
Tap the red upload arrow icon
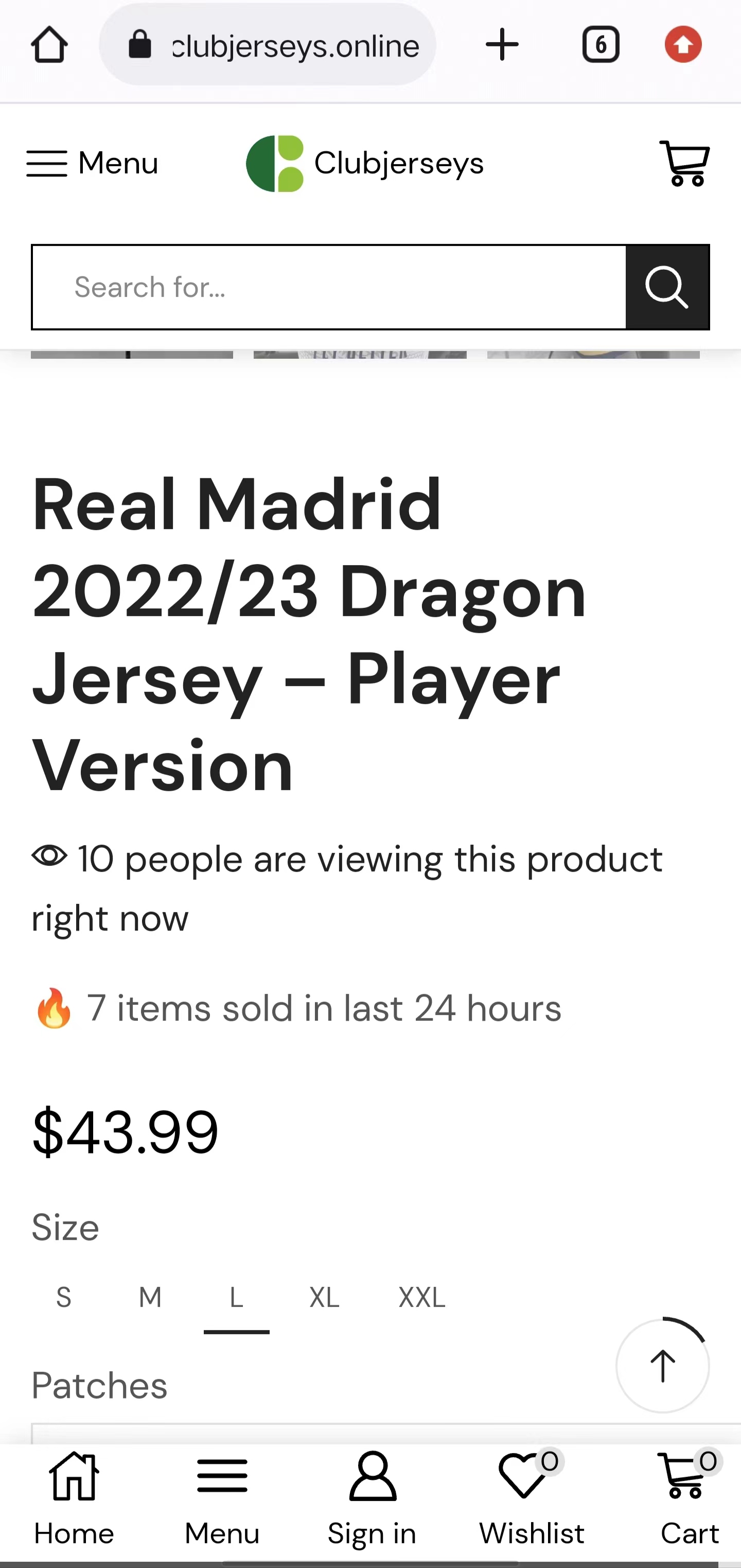(683, 44)
